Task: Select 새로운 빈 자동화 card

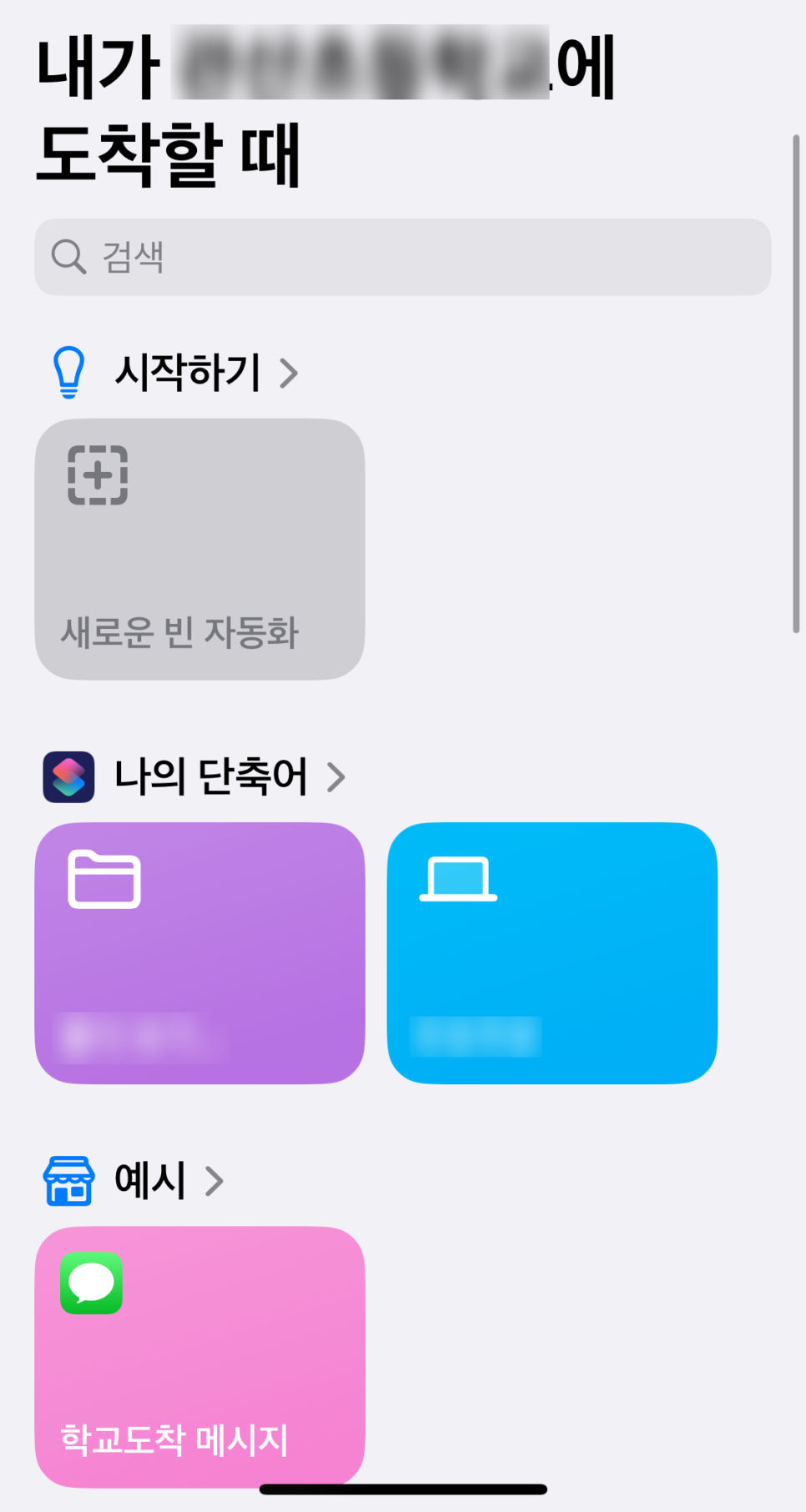Action: tap(199, 549)
